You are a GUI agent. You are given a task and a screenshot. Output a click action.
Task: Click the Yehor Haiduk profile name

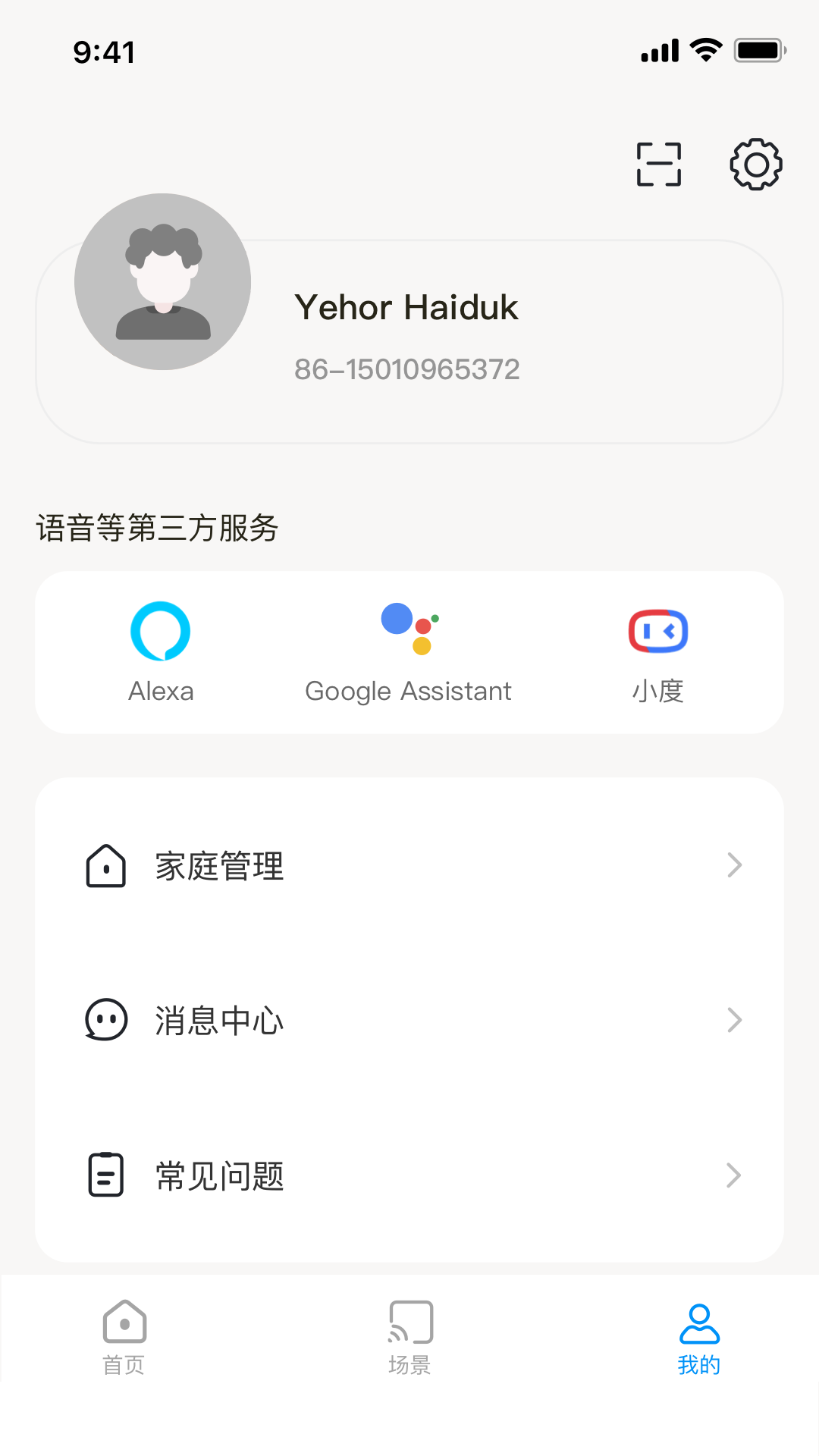point(406,307)
